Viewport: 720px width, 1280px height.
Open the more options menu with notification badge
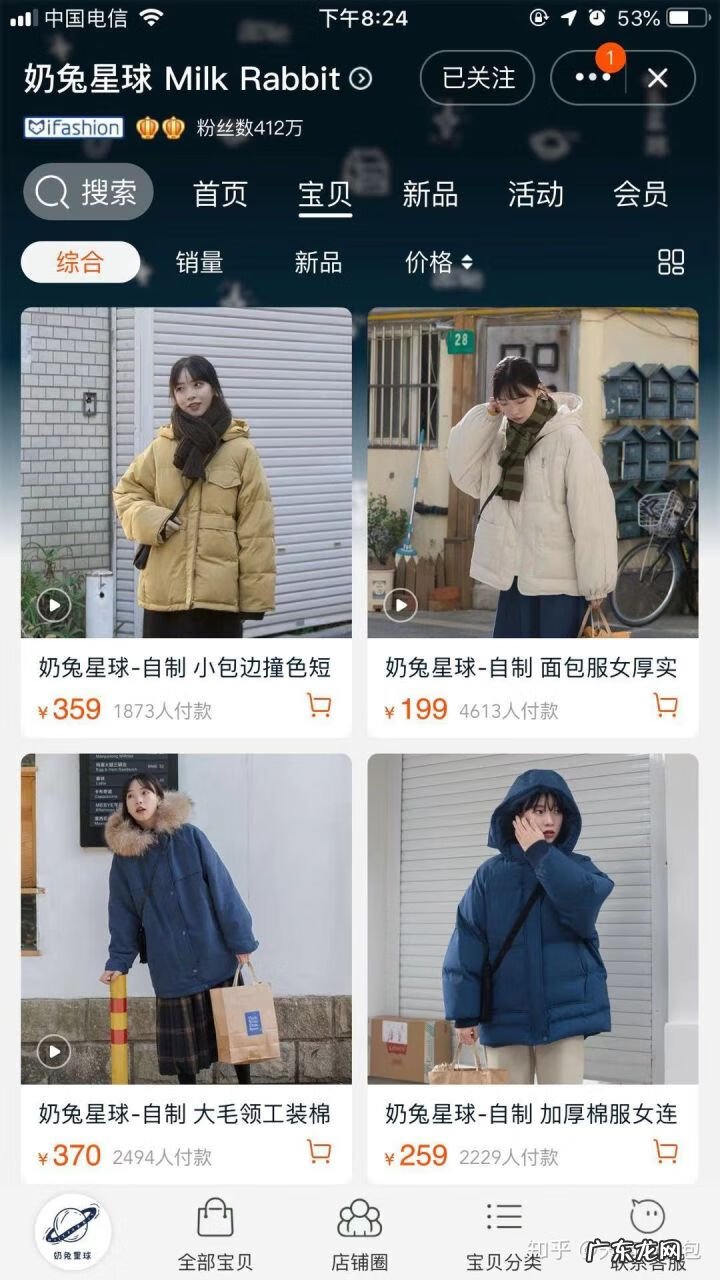tap(592, 77)
